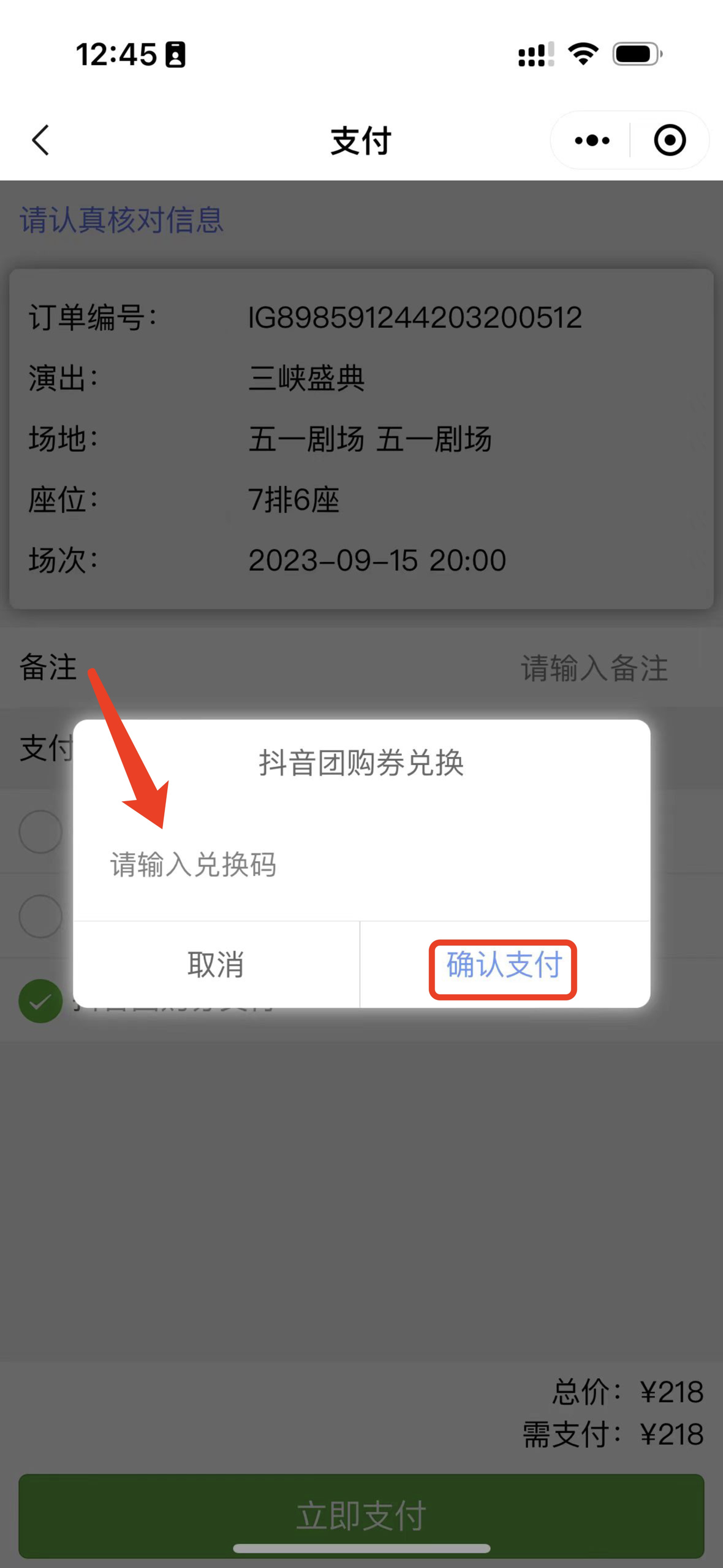723x1568 pixels.
Task: Open the mini program more options menu
Action: (592, 140)
